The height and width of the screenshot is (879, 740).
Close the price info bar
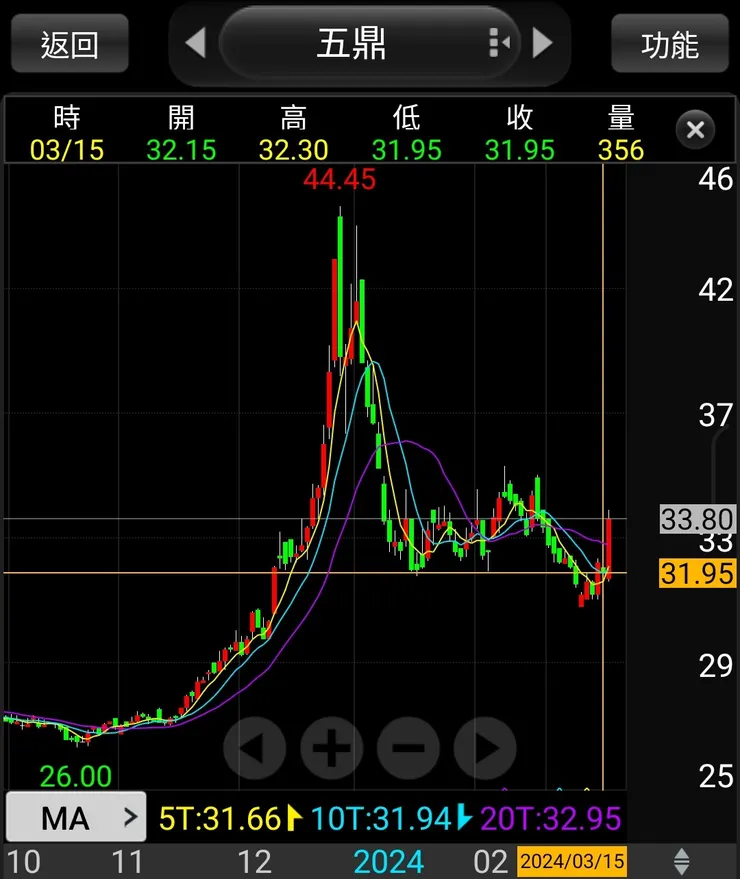[696, 129]
